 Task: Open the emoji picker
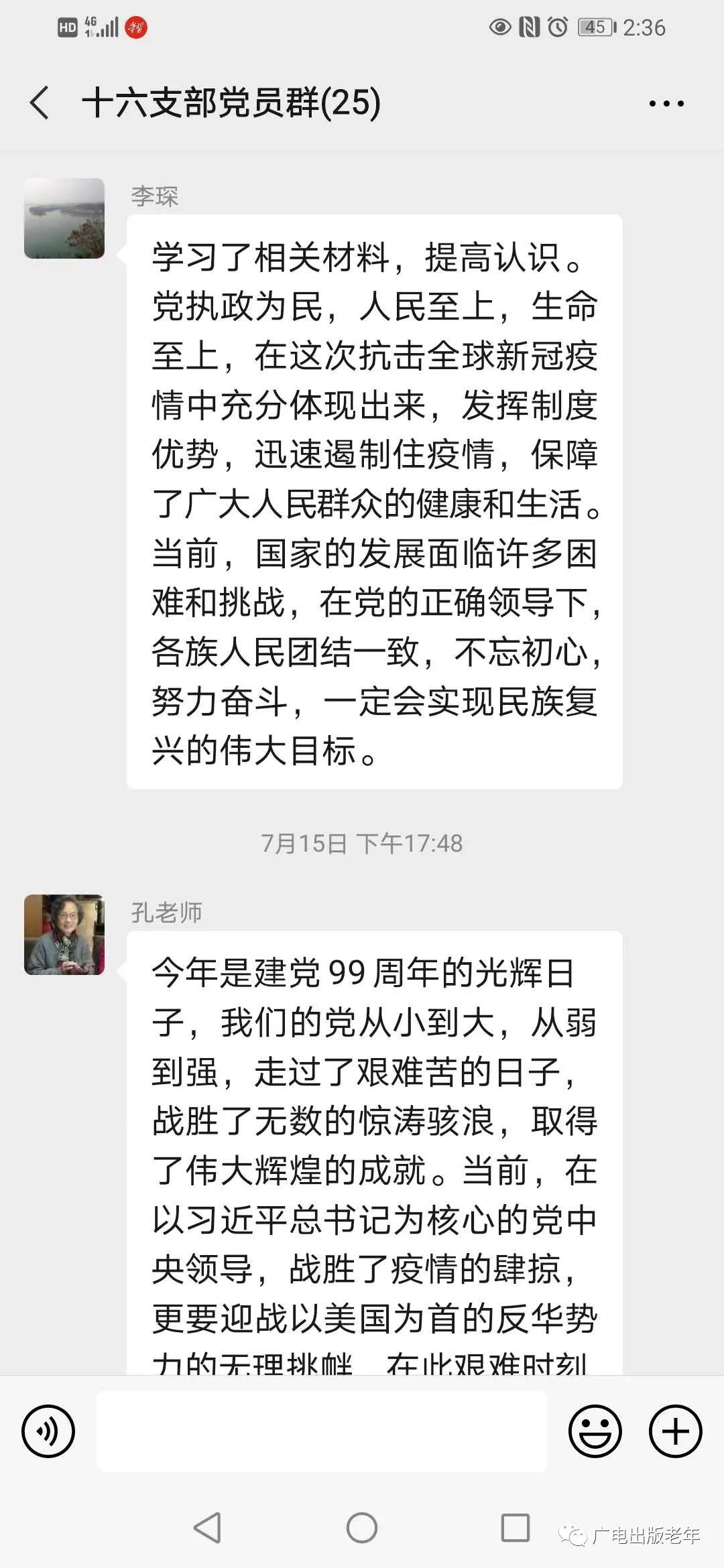pyautogui.click(x=595, y=1431)
